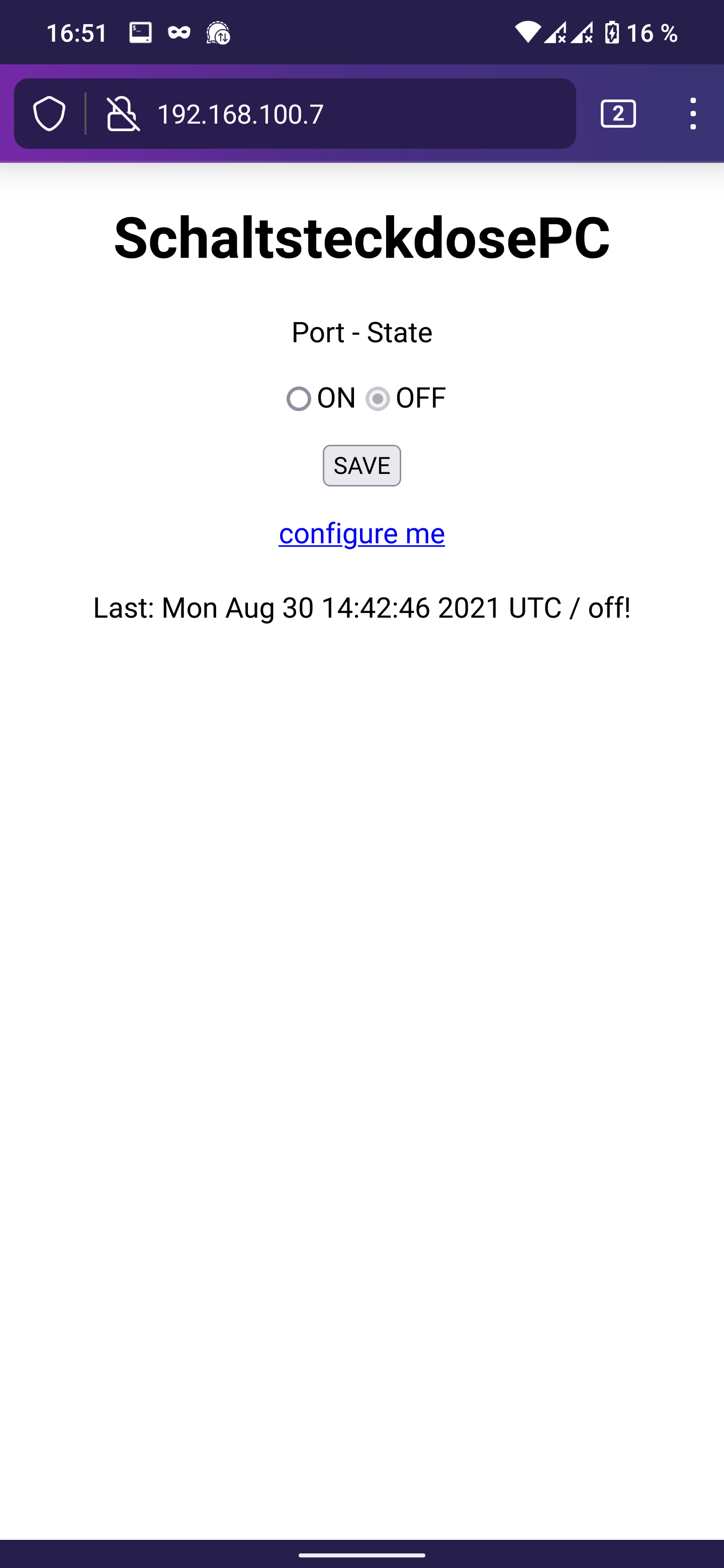Open the browser overflow menu

(x=693, y=114)
